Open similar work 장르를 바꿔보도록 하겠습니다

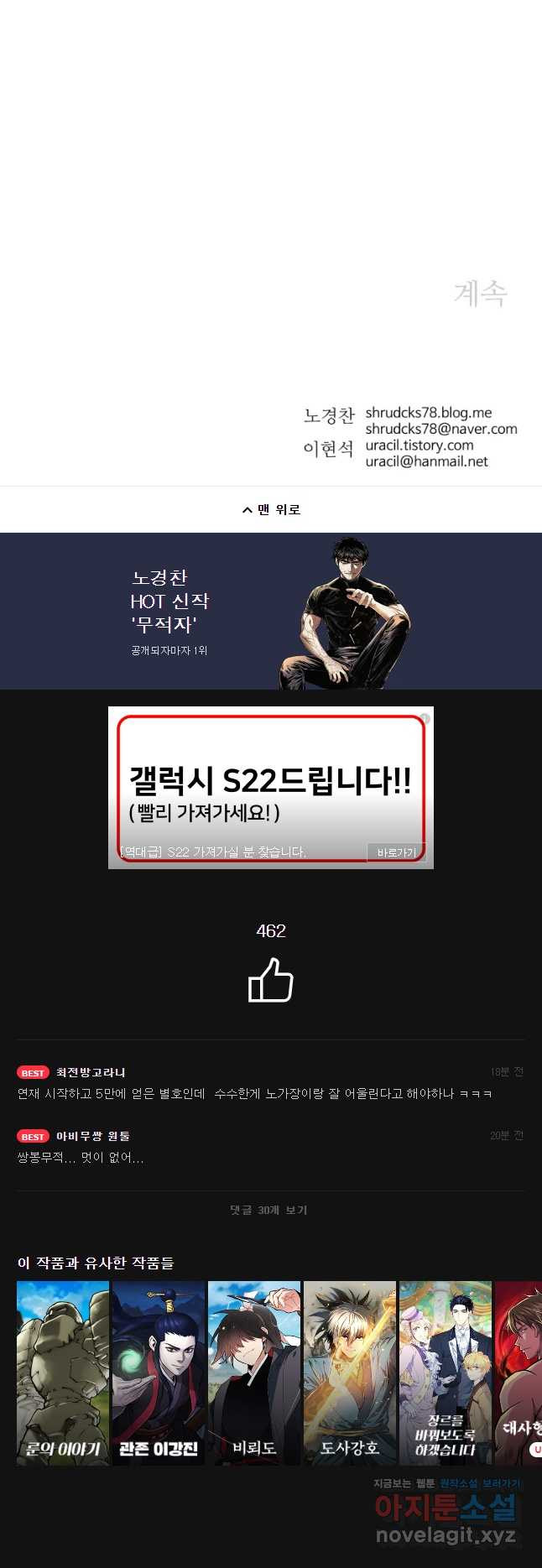446,1373
